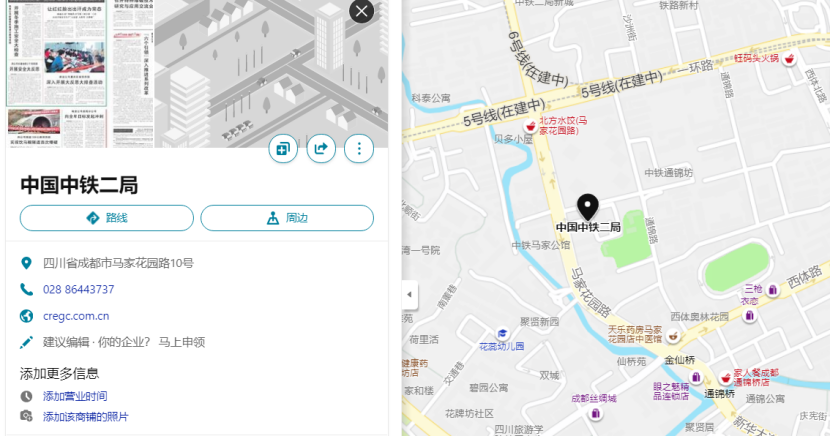Open the more options menu
The width and height of the screenshot is (831, 437).
pos(358,149)
